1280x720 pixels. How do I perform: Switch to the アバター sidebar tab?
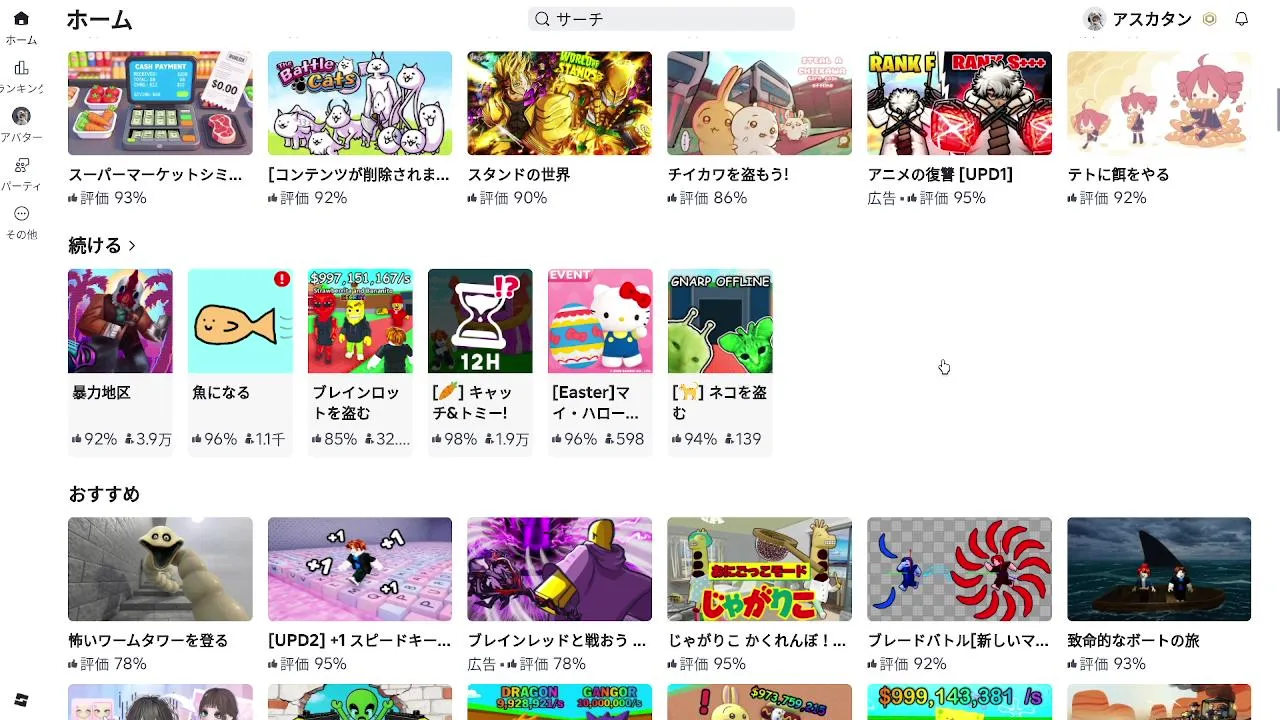21,125
